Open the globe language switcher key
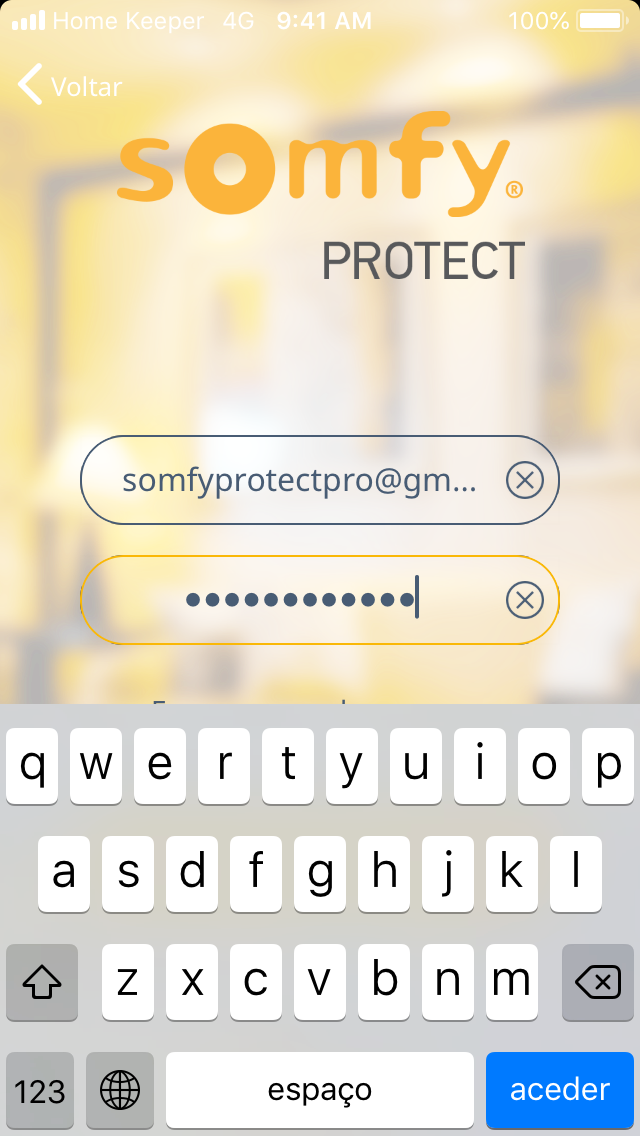Viewport: 640px width, 1136px height. (120, 1089)
